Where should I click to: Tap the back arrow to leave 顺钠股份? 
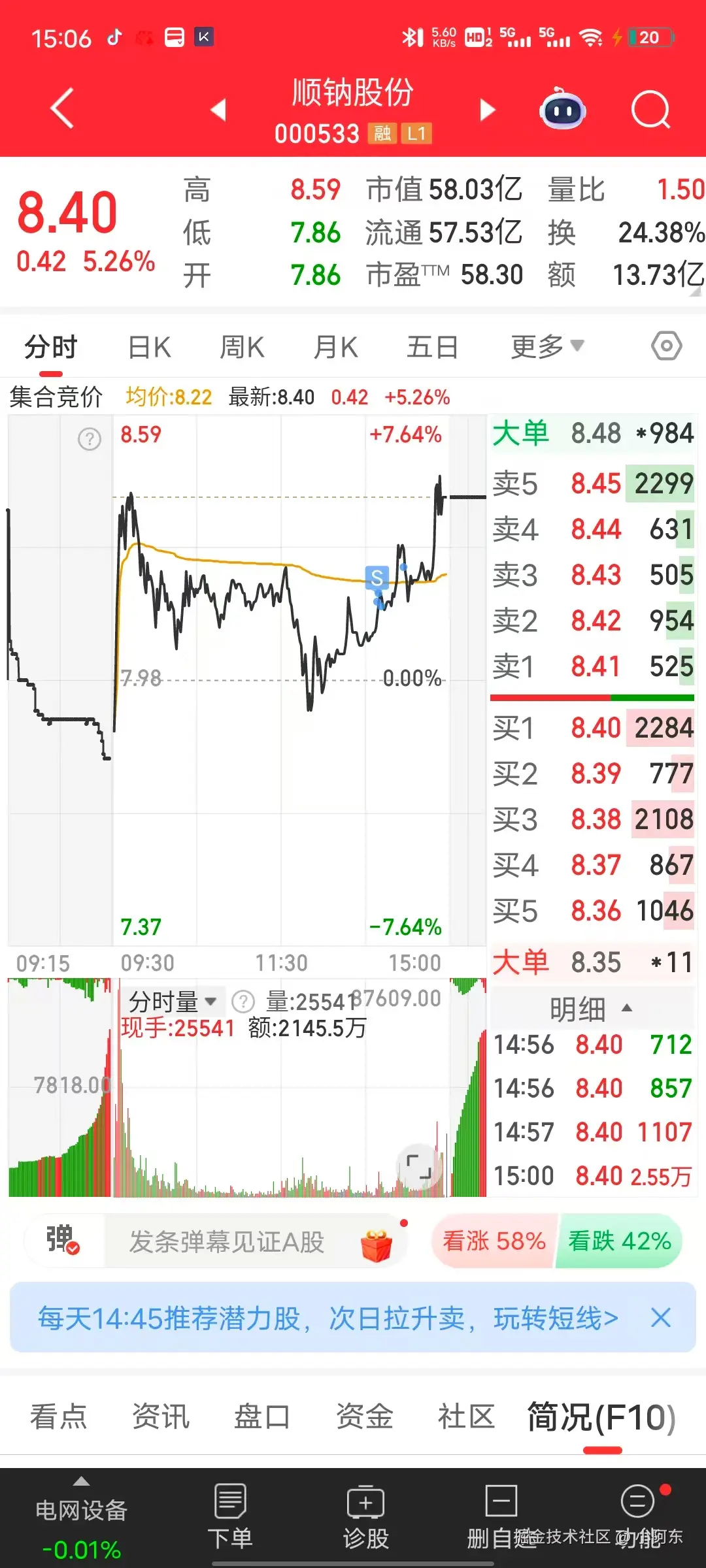point(61,109)
